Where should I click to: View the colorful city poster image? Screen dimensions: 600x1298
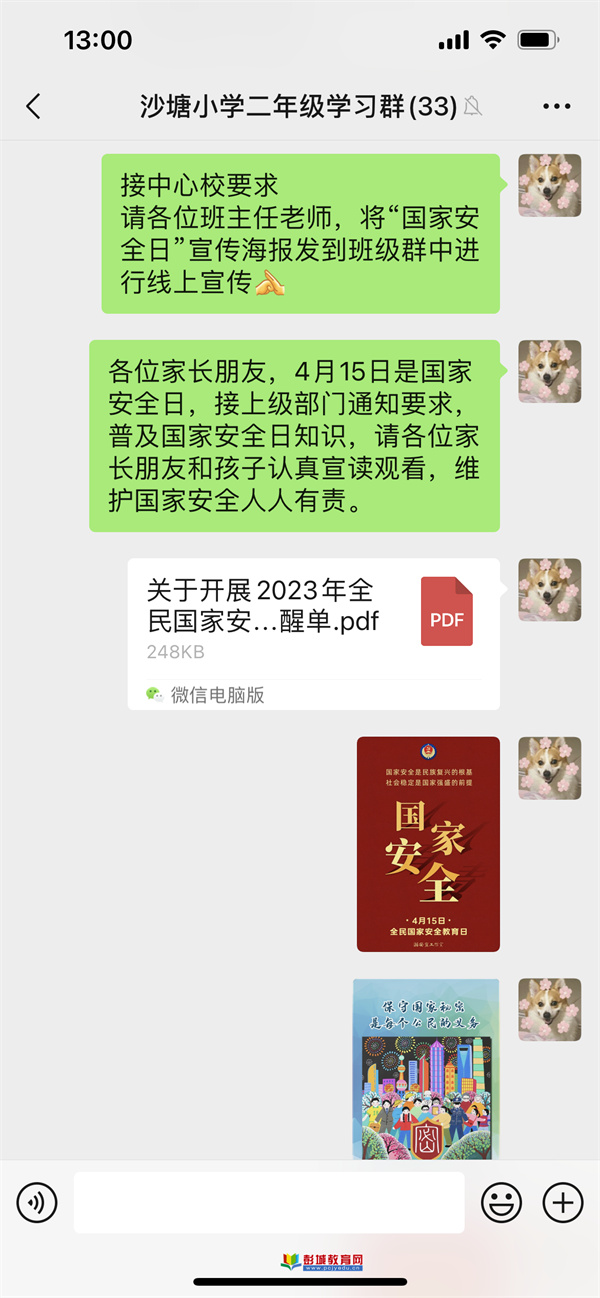point(426,1068)
